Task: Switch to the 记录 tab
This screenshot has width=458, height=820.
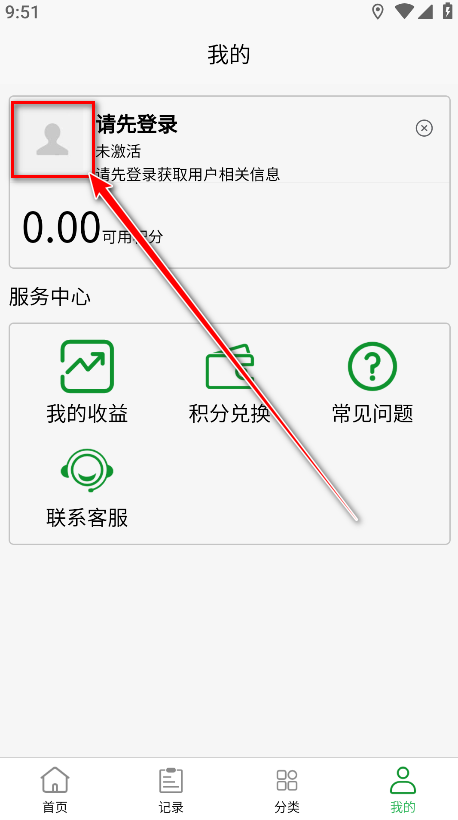Action: pos(171,789)
